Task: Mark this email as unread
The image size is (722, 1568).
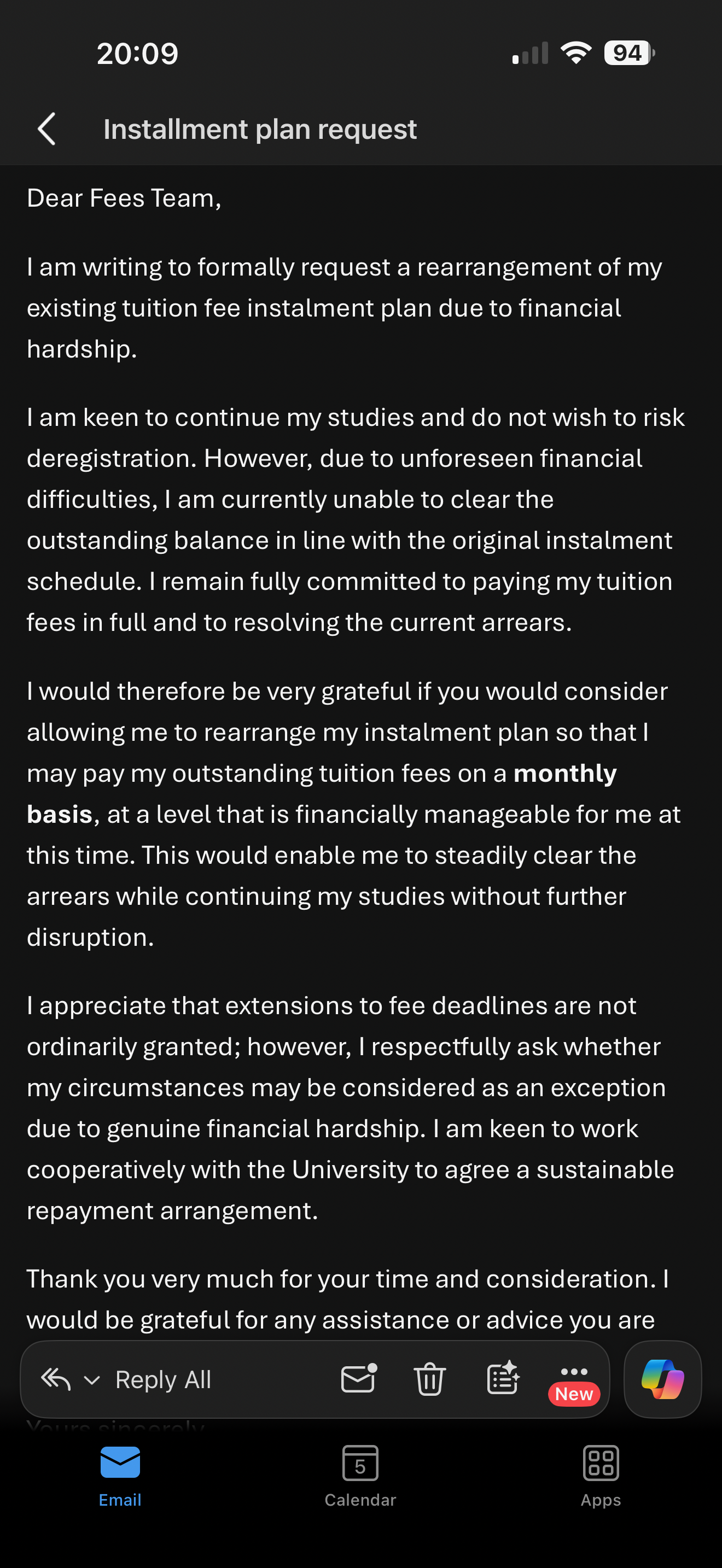Action: click(x=359, y=1379)
